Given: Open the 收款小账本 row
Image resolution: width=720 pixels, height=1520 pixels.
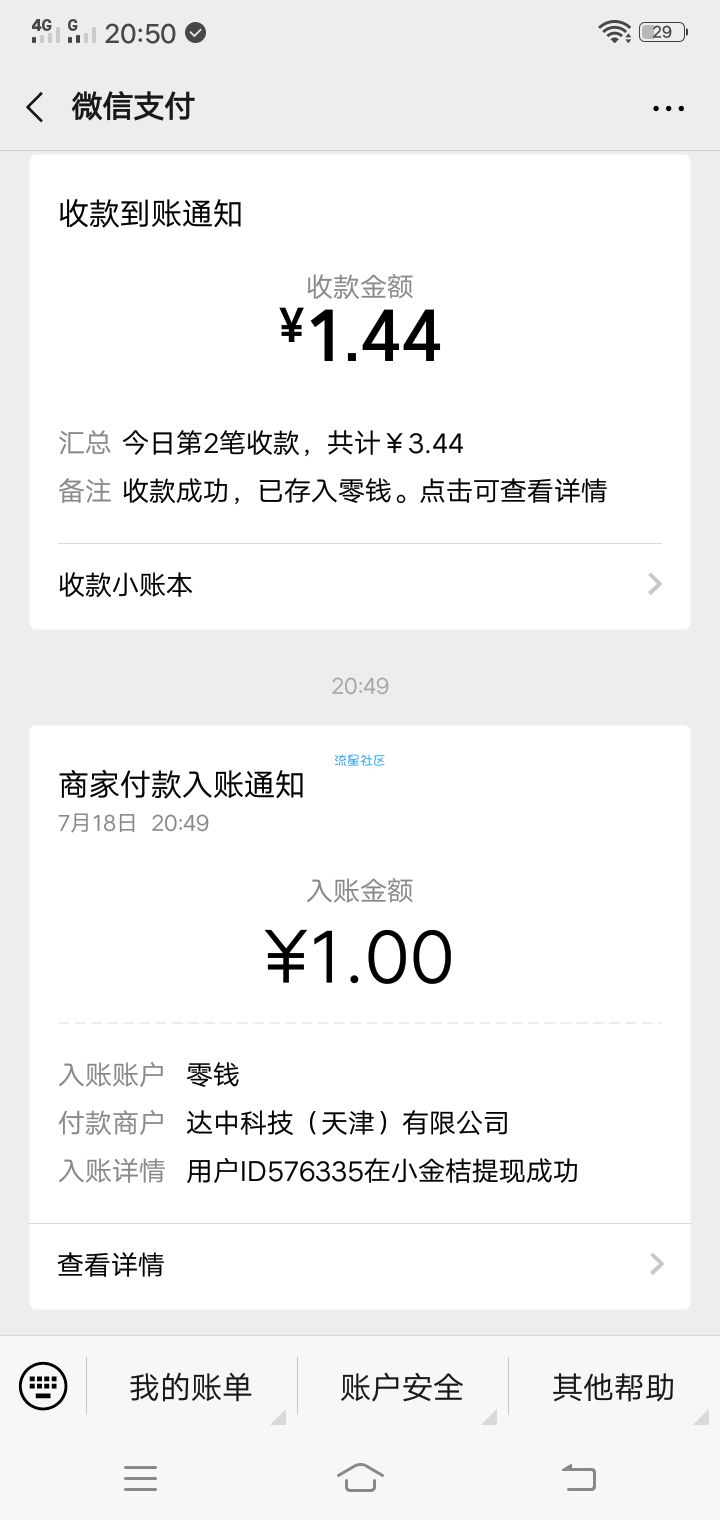Looking at the screenshot, I should pos(360,585).
